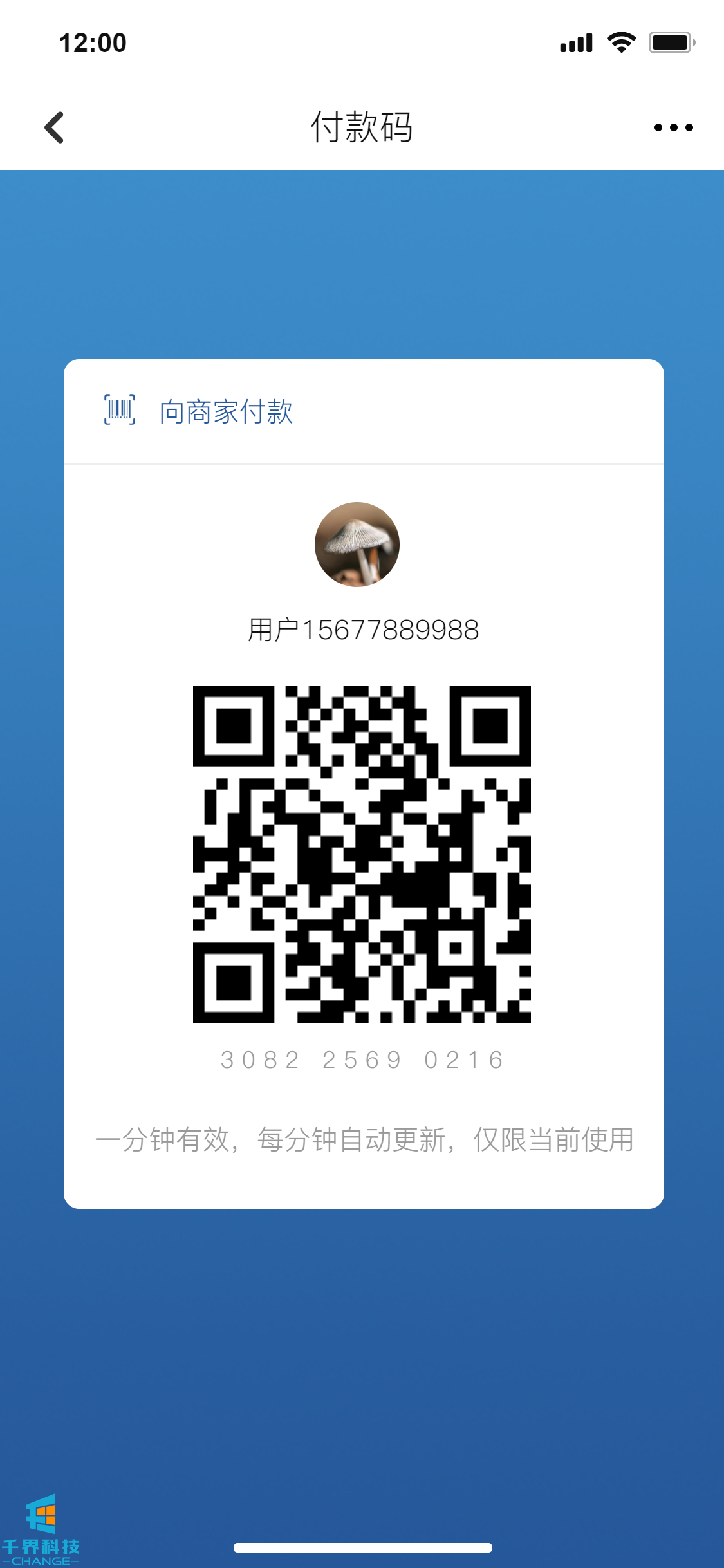Open the three-dot overflow menu
Screen dimensions: 724x1568
[x=673, y=127]
